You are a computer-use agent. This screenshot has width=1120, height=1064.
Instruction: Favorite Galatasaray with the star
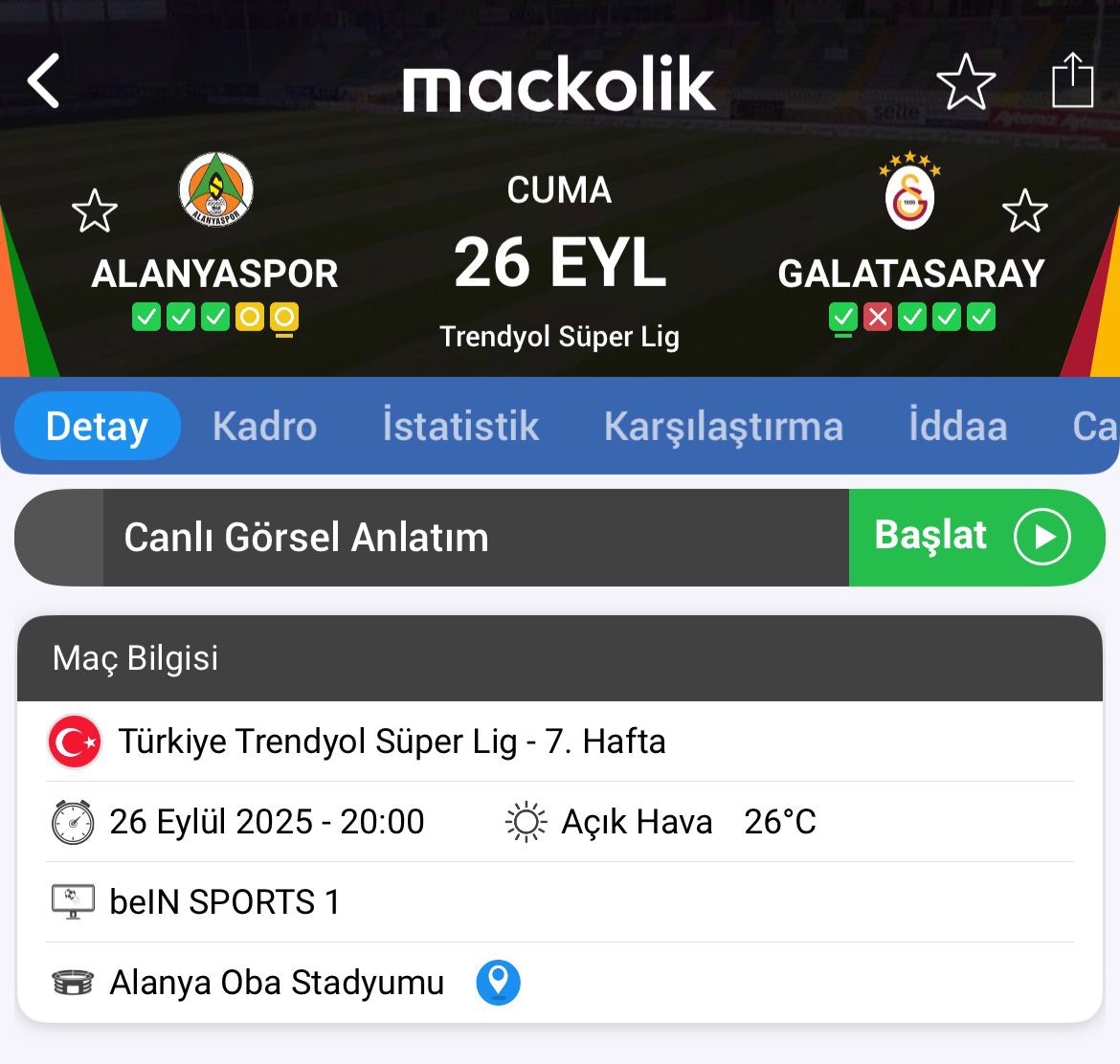pyautogui.click(x=1024, y=211)
